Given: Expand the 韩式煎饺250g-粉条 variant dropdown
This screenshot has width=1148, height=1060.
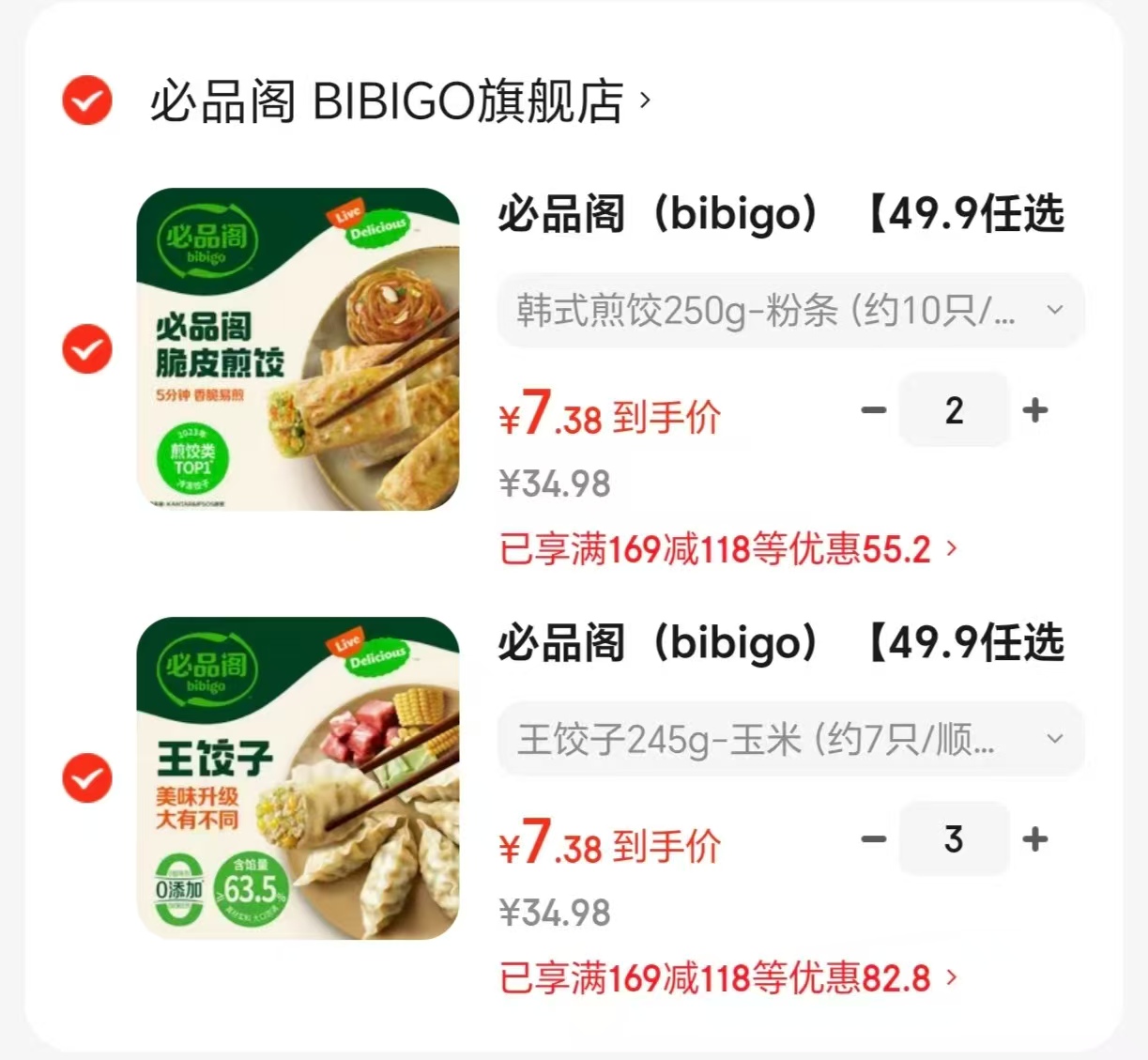Looking at the screenshot, I should [790, 310].
